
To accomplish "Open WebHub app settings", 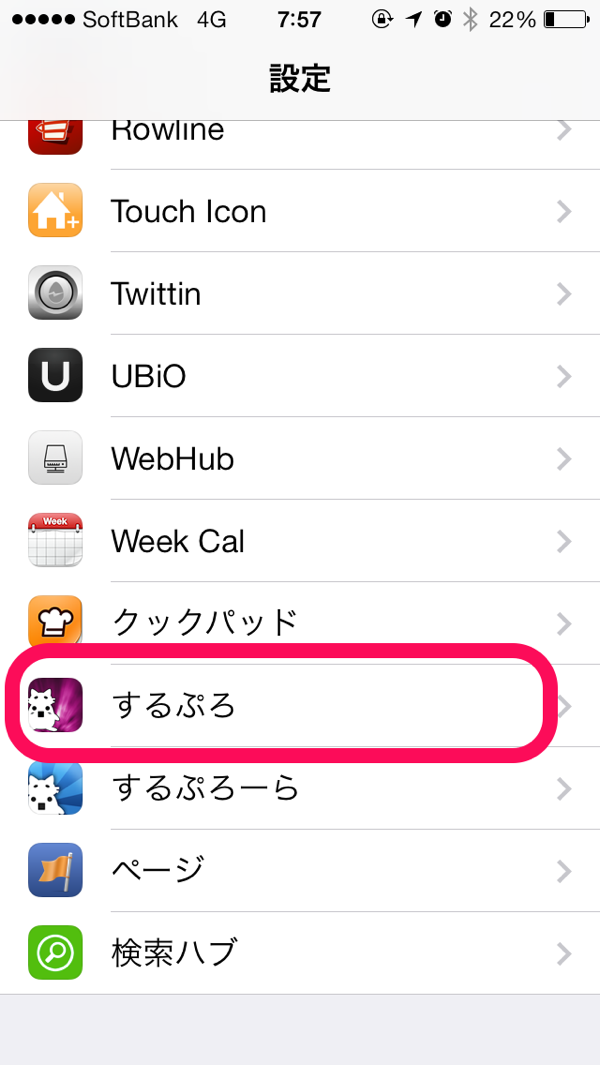I will (300, 458).
